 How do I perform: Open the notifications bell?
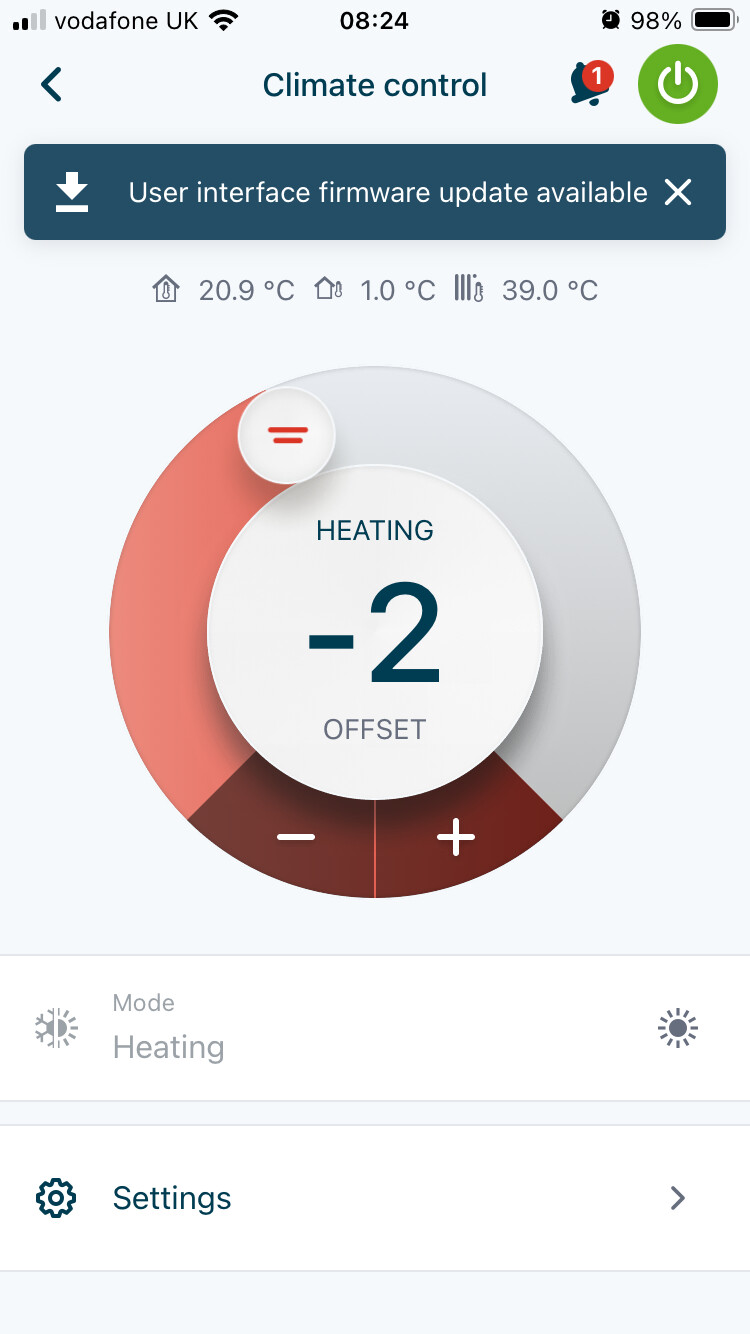click(589, 84)
